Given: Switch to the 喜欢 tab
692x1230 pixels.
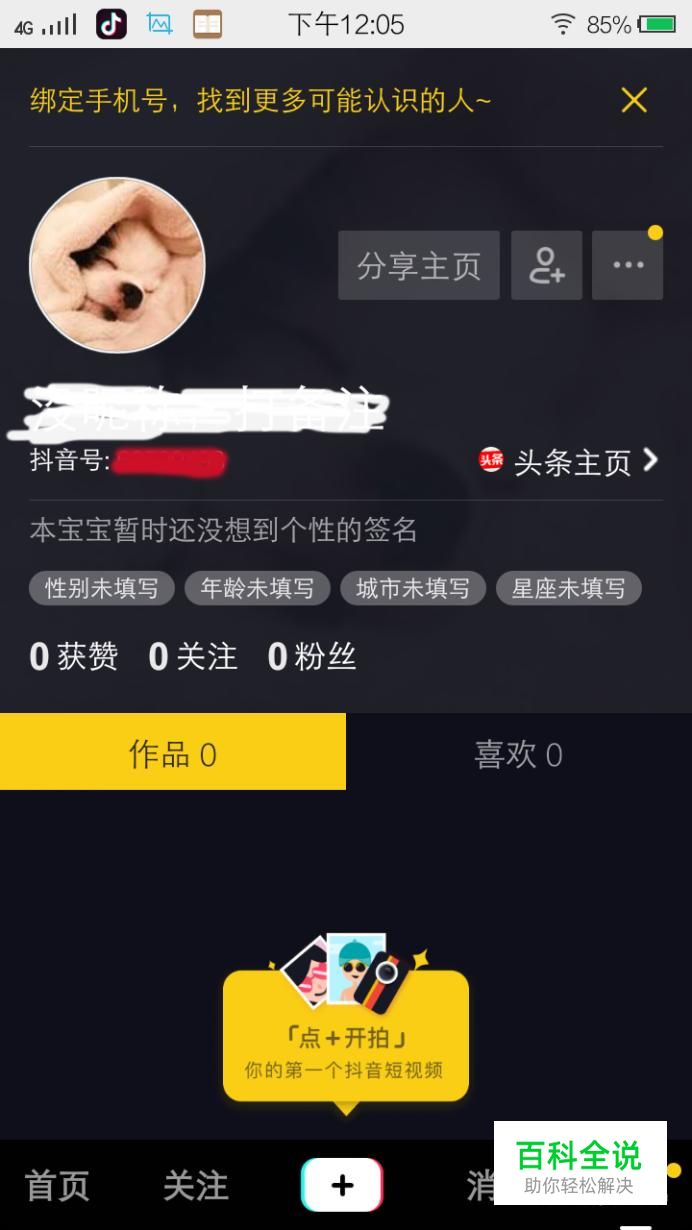Looking at the screenshot, I should [518, 754].
